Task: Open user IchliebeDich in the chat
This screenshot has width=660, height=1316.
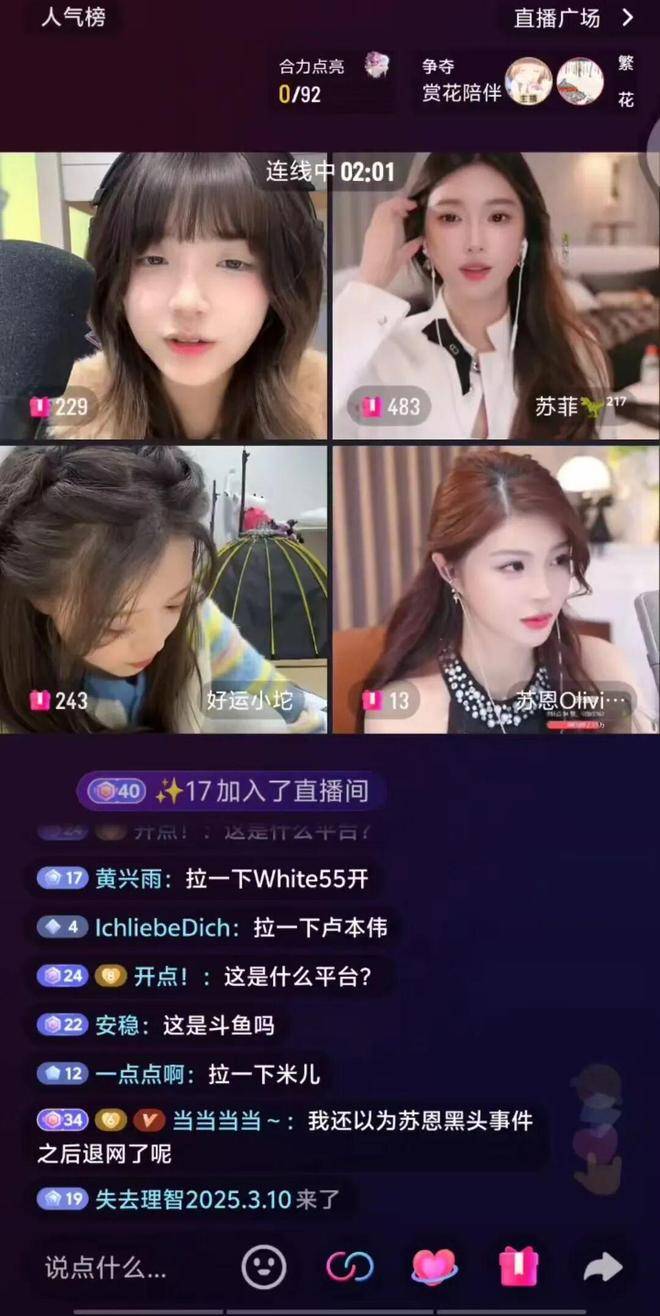Action: (x=166, y=927)
